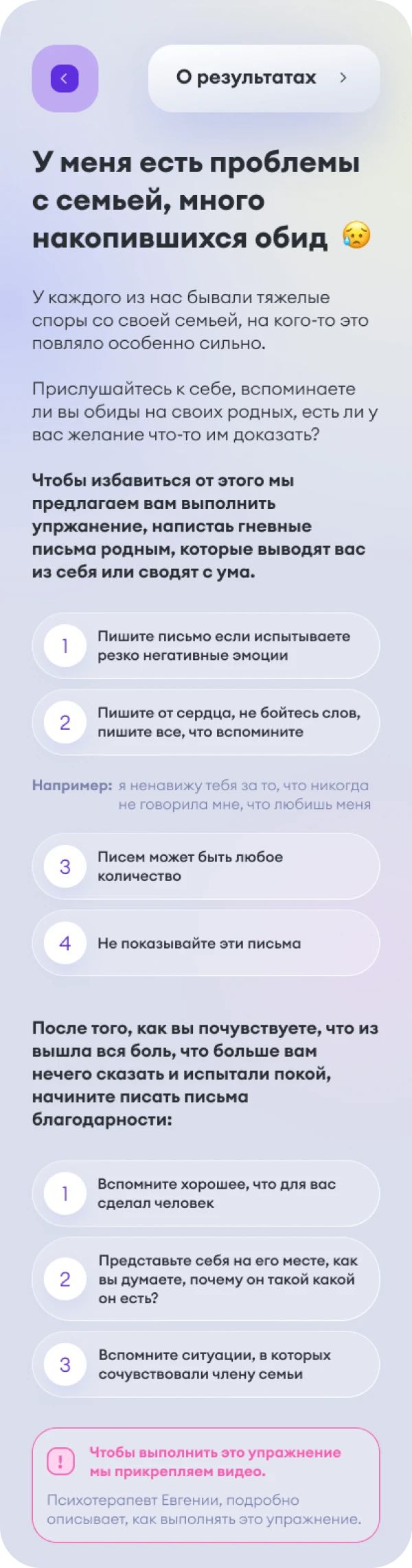Open the «О результатах» section
The width and height of the screenshot is (412, 1568).
pos(264,78)
